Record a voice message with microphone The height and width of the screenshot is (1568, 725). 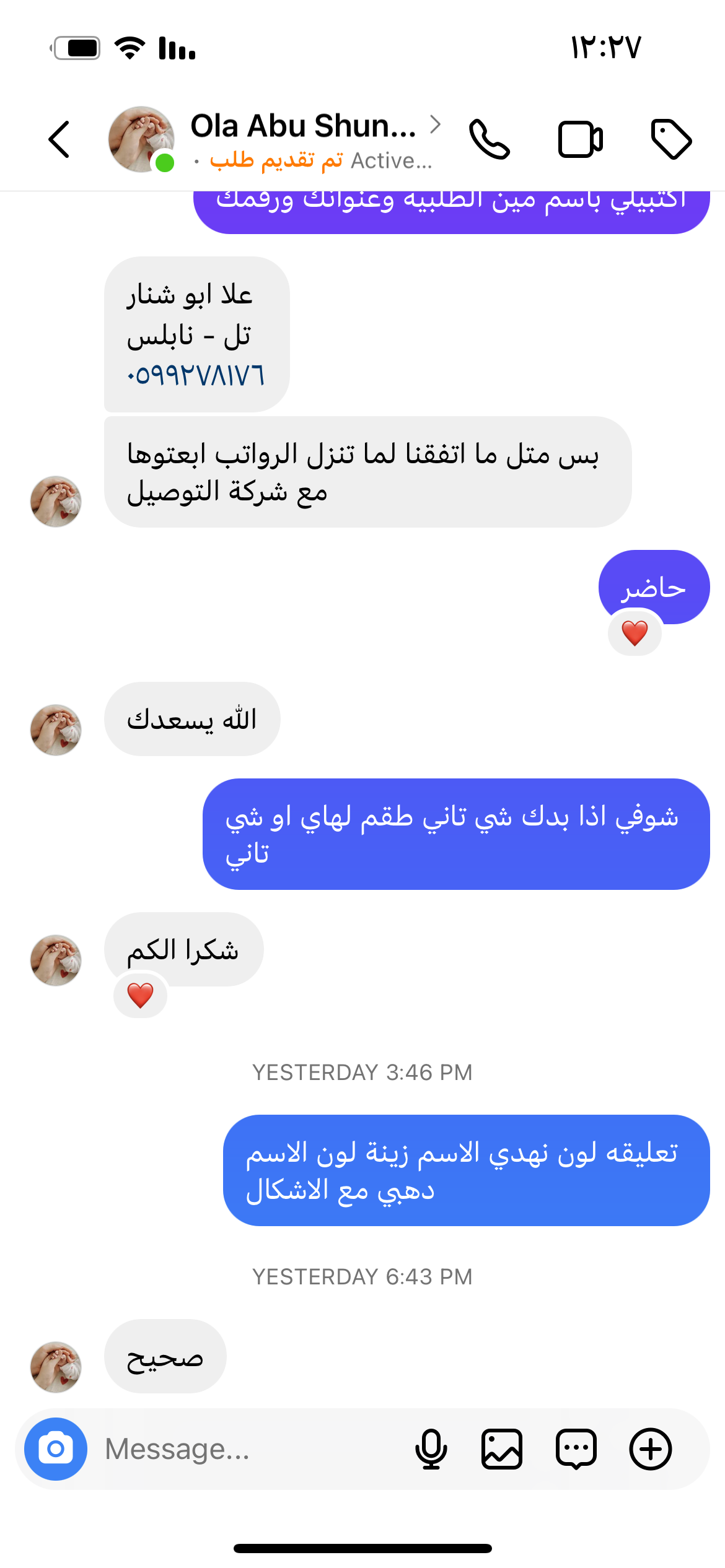pos(431,1449)
